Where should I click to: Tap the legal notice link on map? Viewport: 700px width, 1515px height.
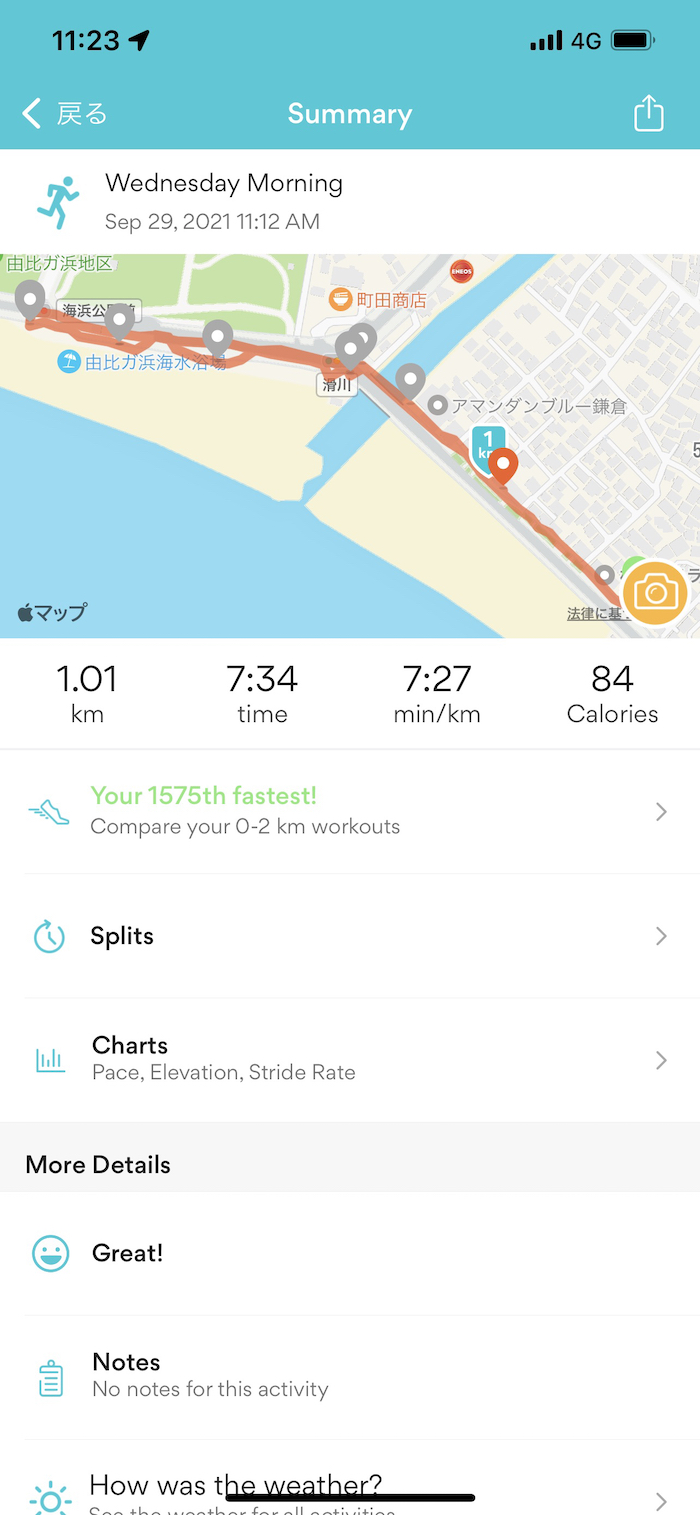[x=593, y=613]
